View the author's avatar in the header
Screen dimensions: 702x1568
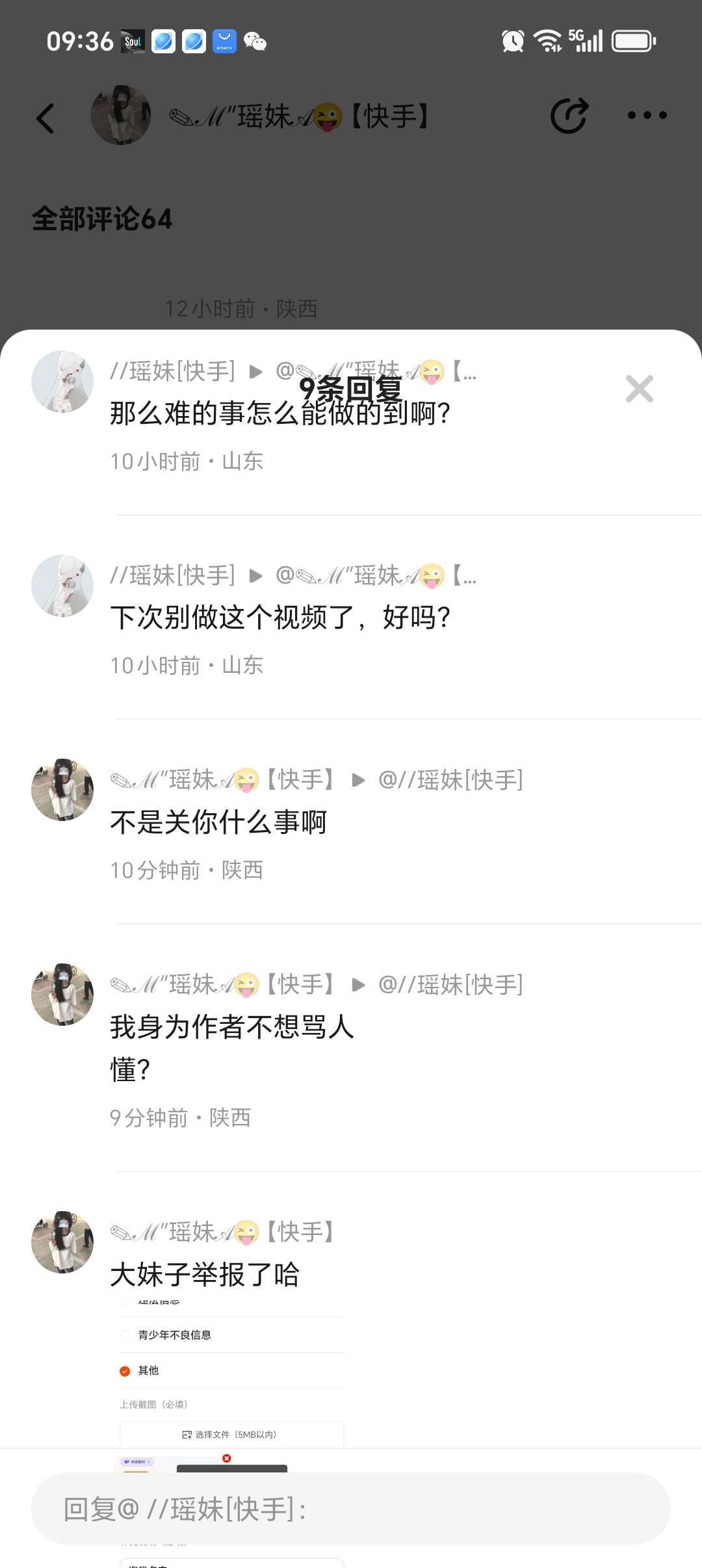[121, 115]
